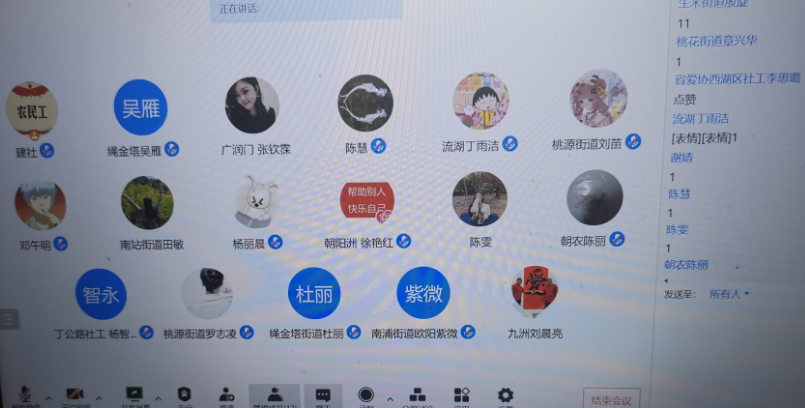Viewport: 805px width, 408px height.
Task: Toggle the camera video button
Action: tap(75, 395)
